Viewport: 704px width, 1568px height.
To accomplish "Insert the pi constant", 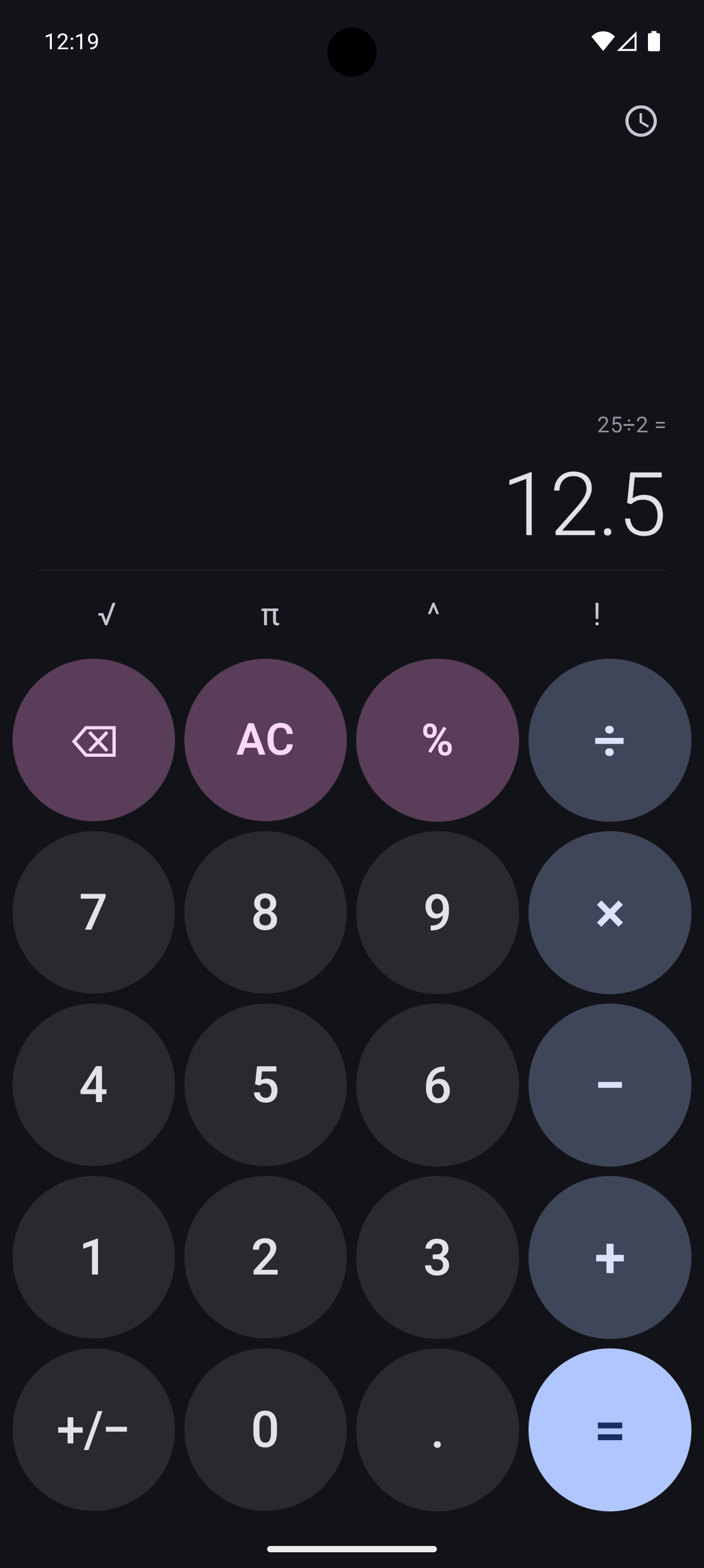I will point(270,615).
